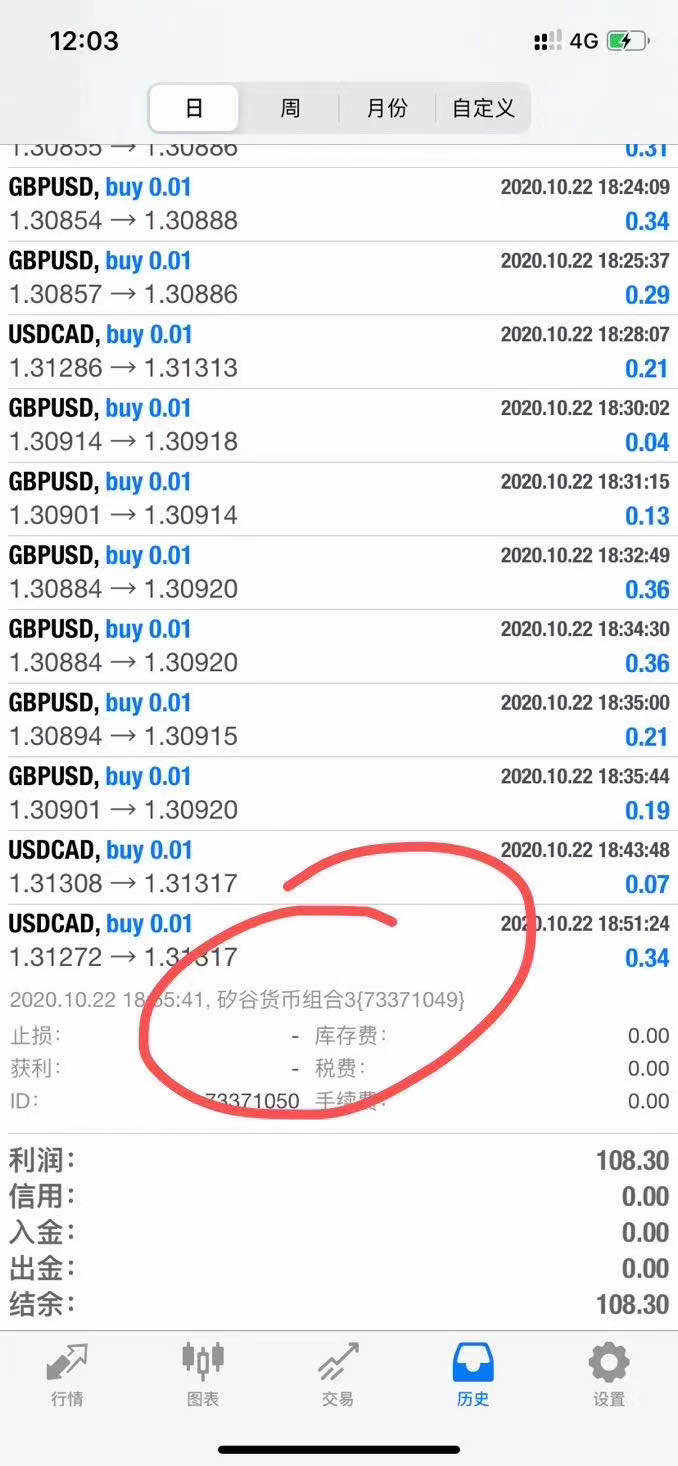678x1466 pixels.
Task: Go to the 交易 trade tab
Action: point(338,1375)
